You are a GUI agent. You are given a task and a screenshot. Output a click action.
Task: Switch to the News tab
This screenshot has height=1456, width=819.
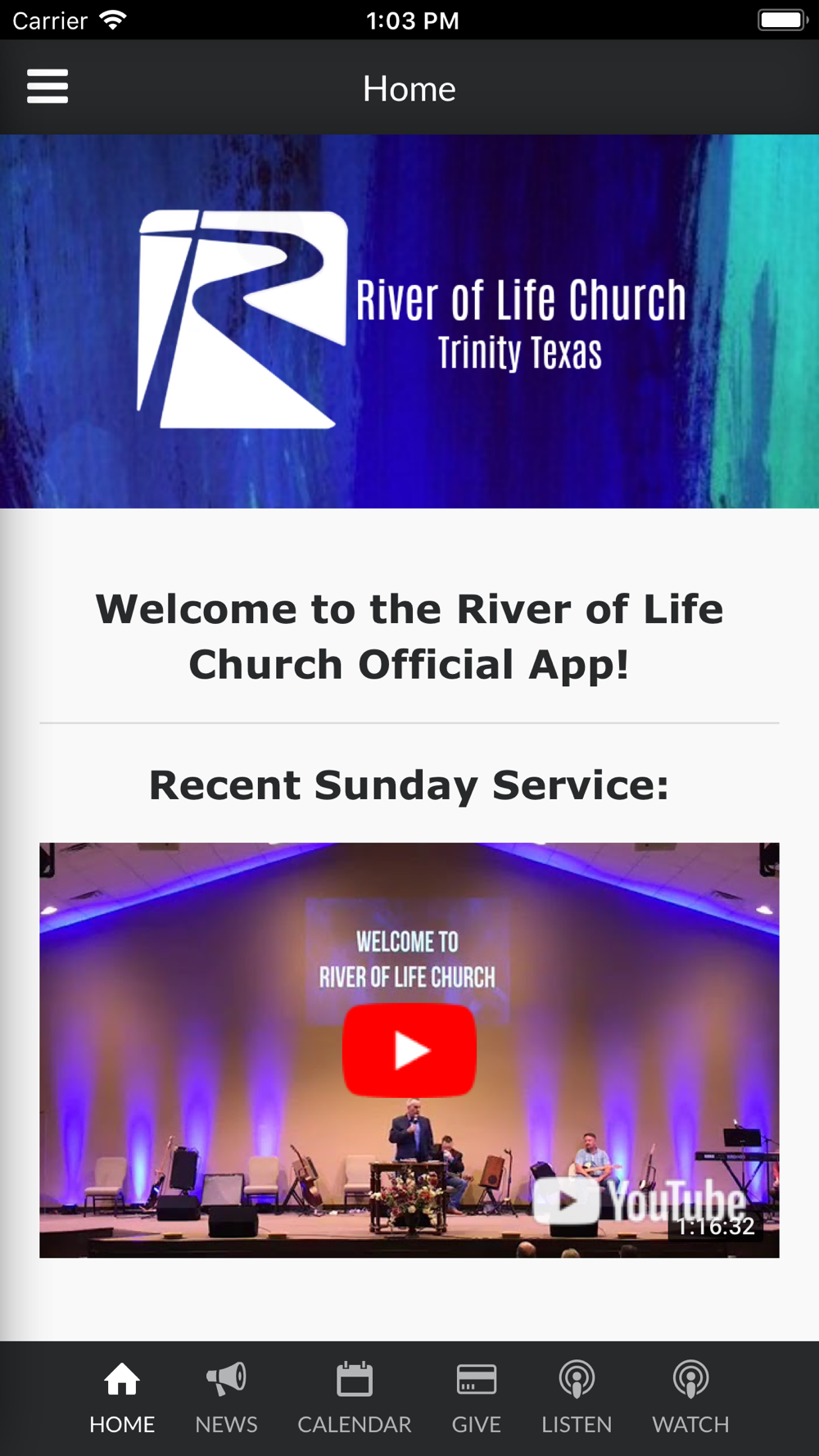point(226,1398)
